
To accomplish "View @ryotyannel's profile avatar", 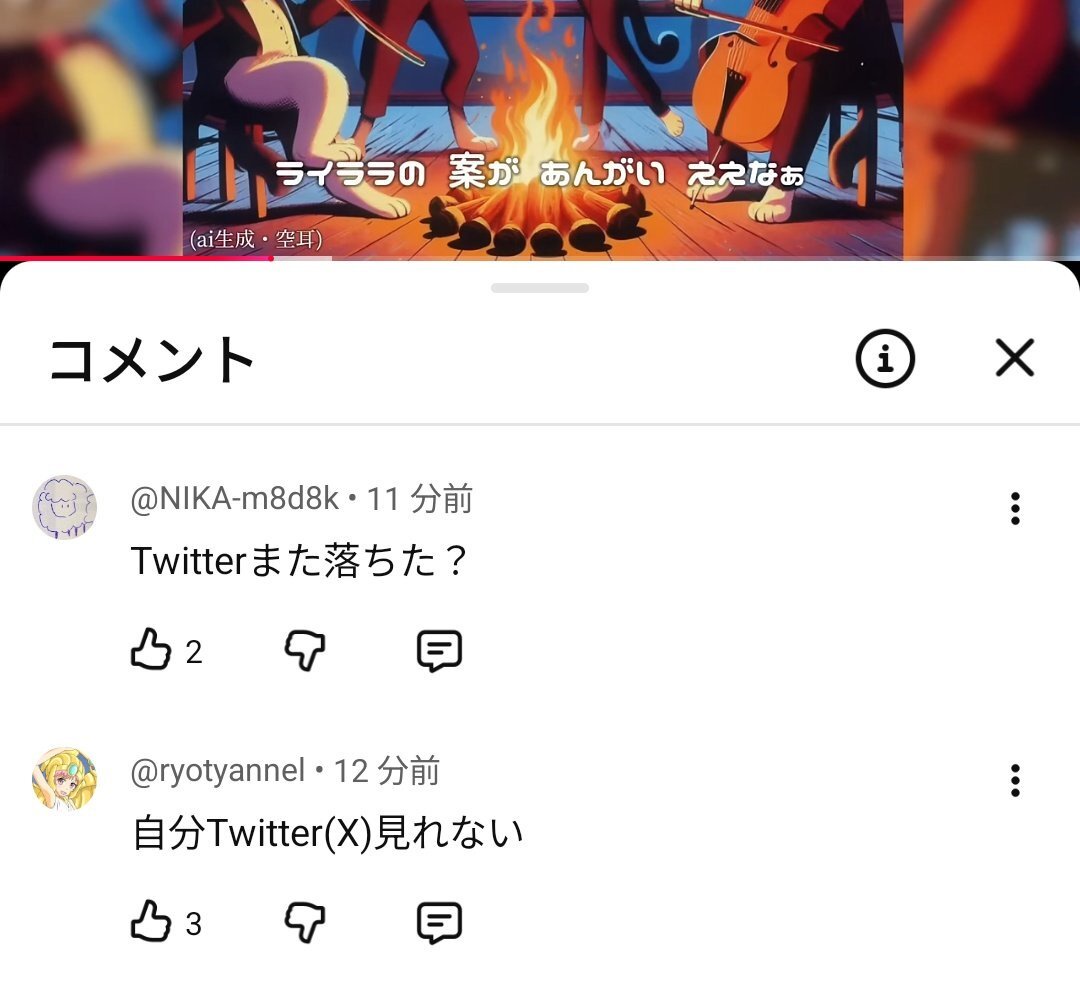I will click(x=65, y=778).
